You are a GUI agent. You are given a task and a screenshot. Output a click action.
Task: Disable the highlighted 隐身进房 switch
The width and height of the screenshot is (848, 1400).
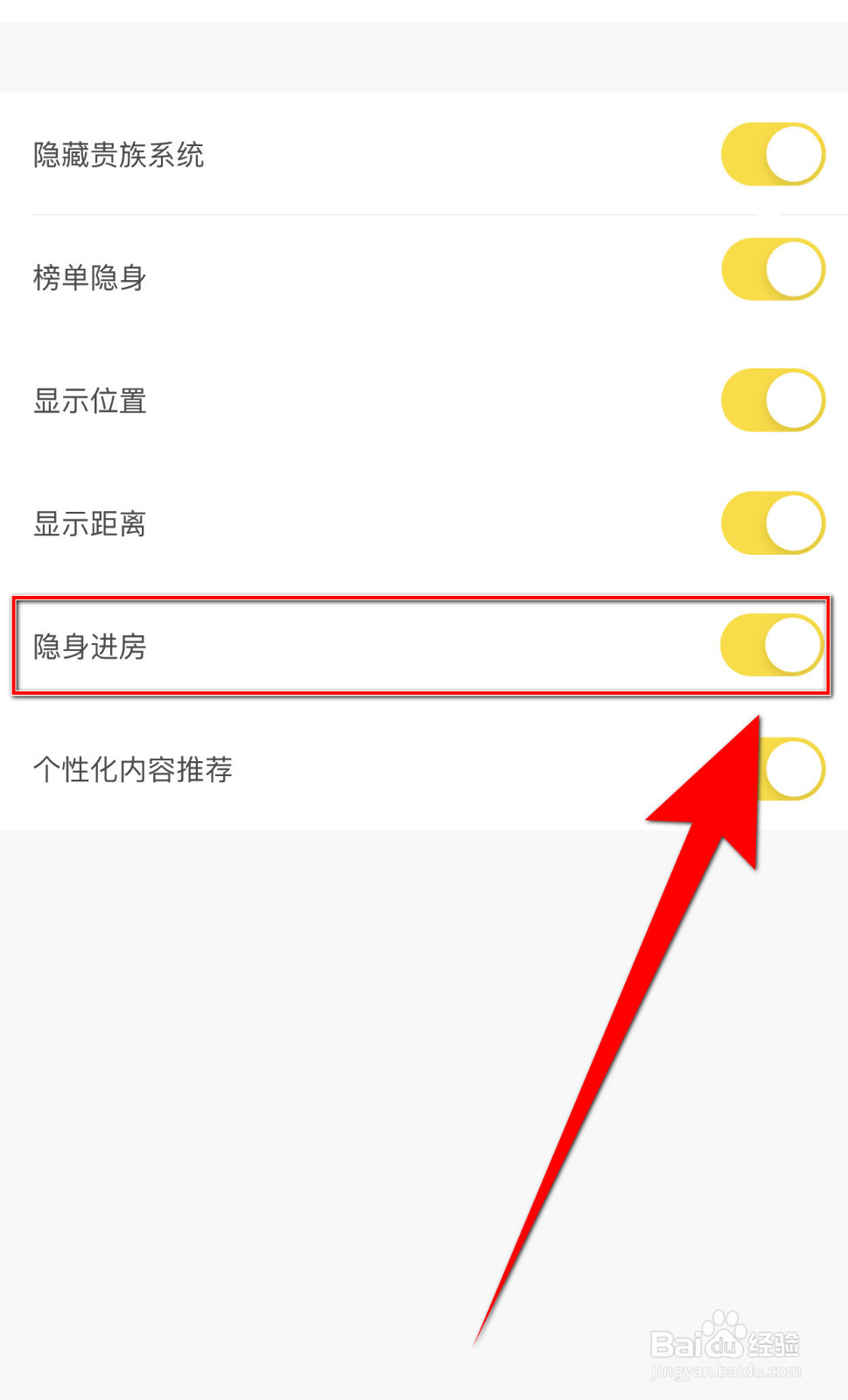772,643
